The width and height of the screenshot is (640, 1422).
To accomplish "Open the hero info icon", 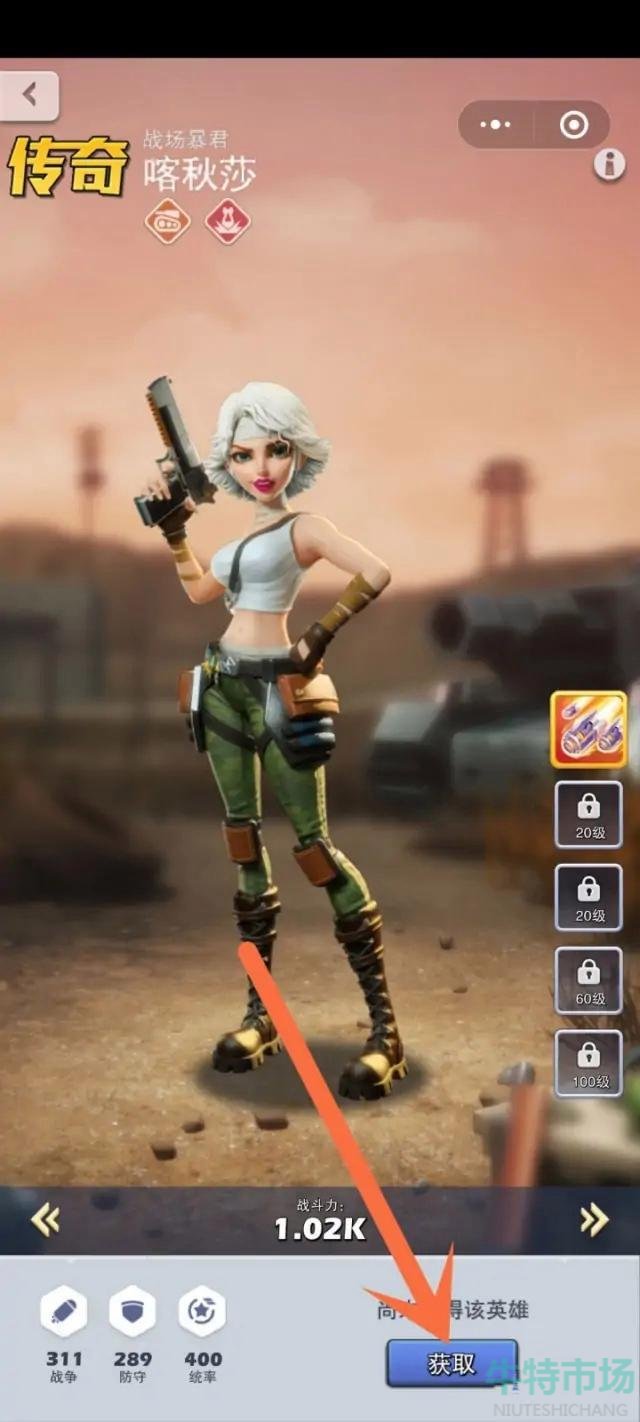I will [x=609, y=165].
